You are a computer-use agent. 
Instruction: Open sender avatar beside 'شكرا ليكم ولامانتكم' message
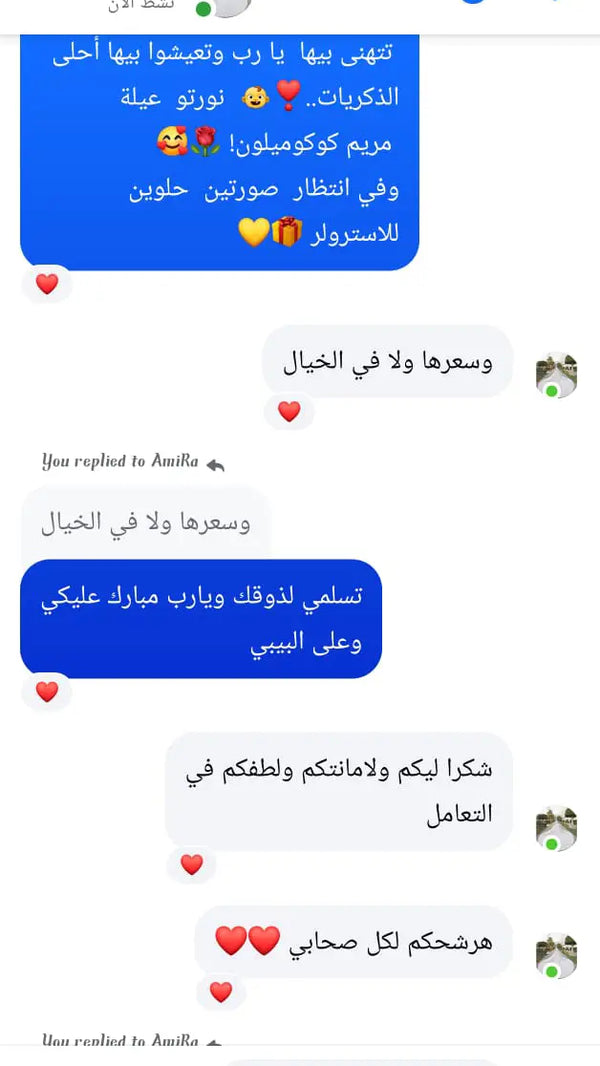[x=557, y=829]
